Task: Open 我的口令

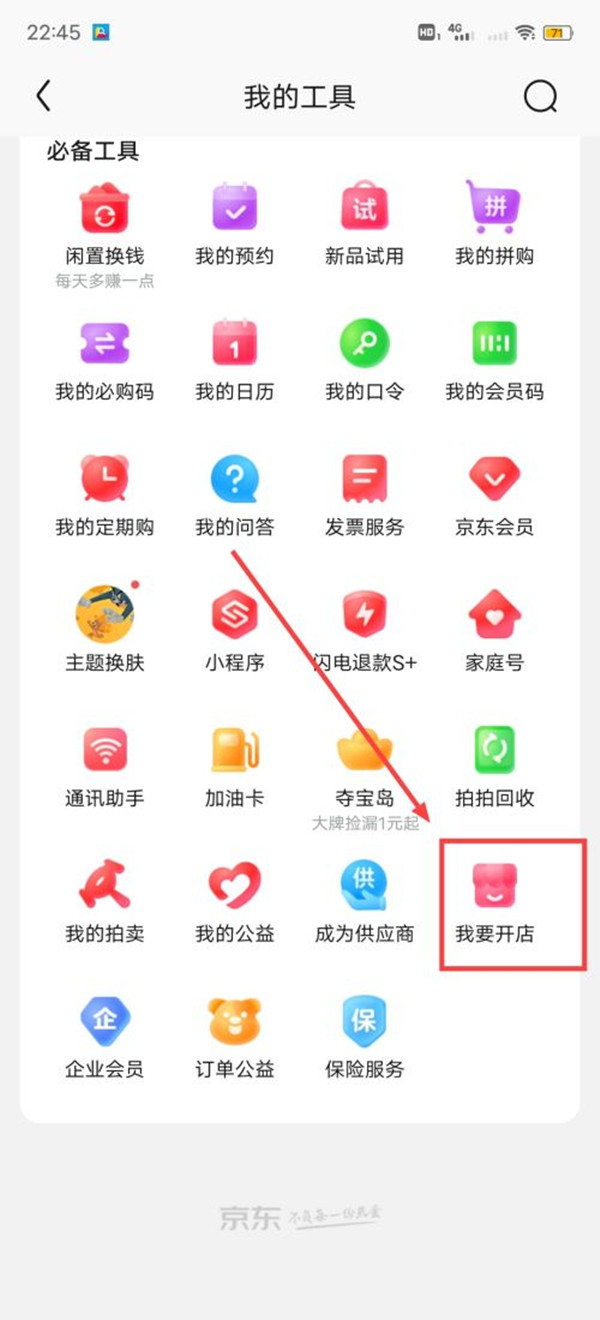Action: click(x=364, y=360)
